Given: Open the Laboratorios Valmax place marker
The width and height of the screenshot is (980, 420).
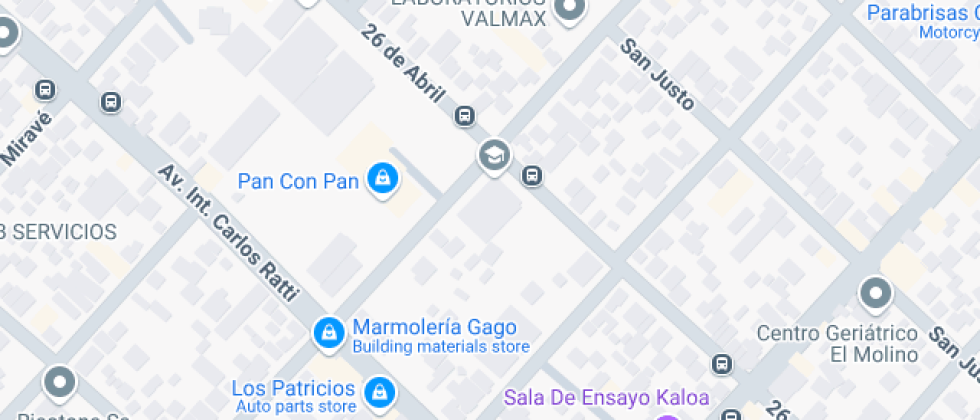Looking at the screenshot, I should (x=570, y=9).
